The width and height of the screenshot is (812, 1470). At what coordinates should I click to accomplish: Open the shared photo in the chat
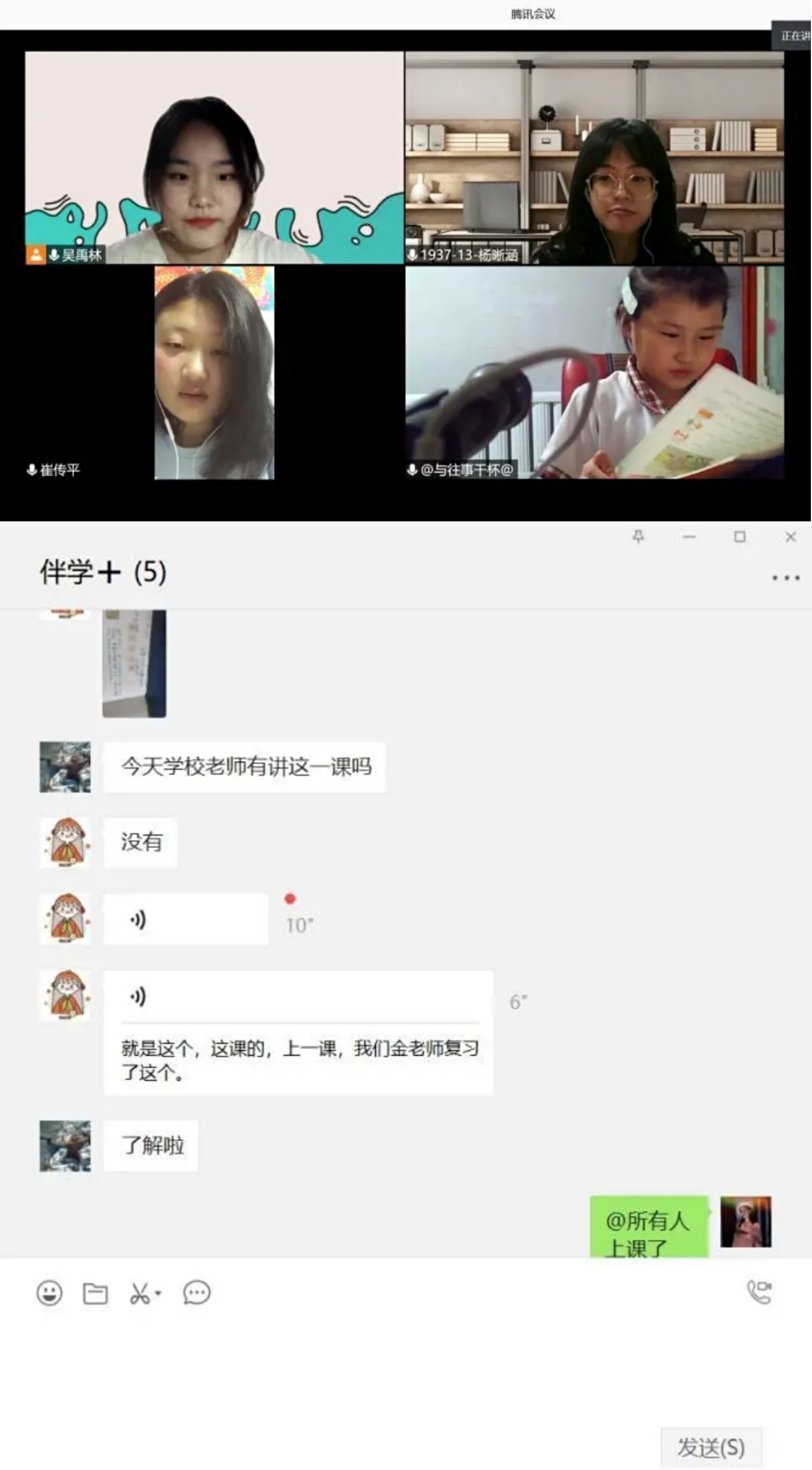134,663
